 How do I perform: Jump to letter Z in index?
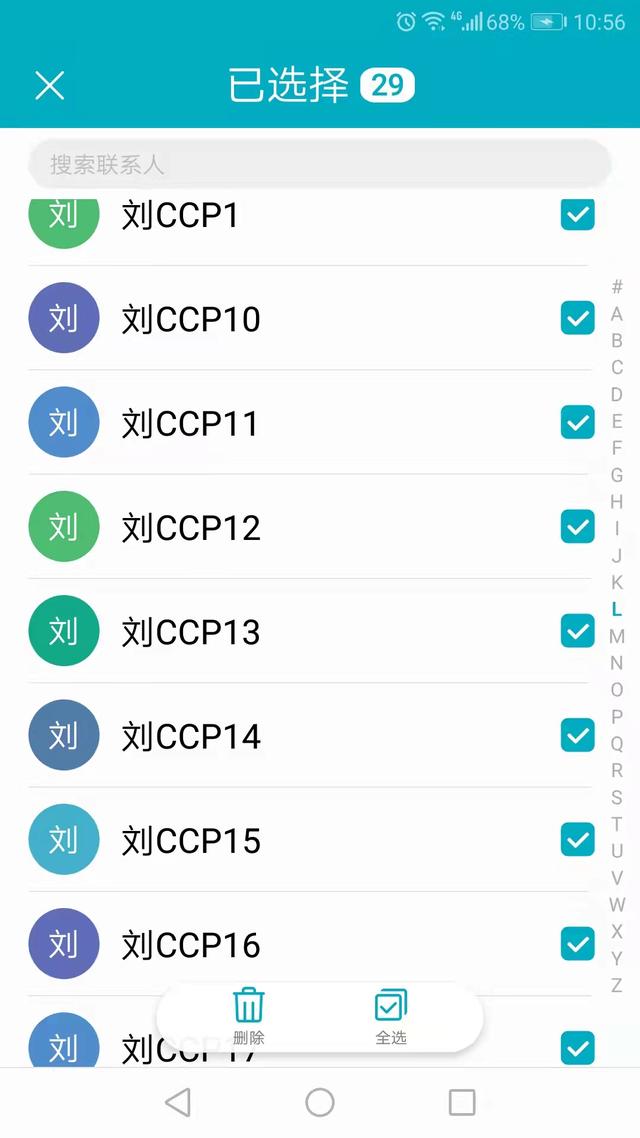point(617,985)
